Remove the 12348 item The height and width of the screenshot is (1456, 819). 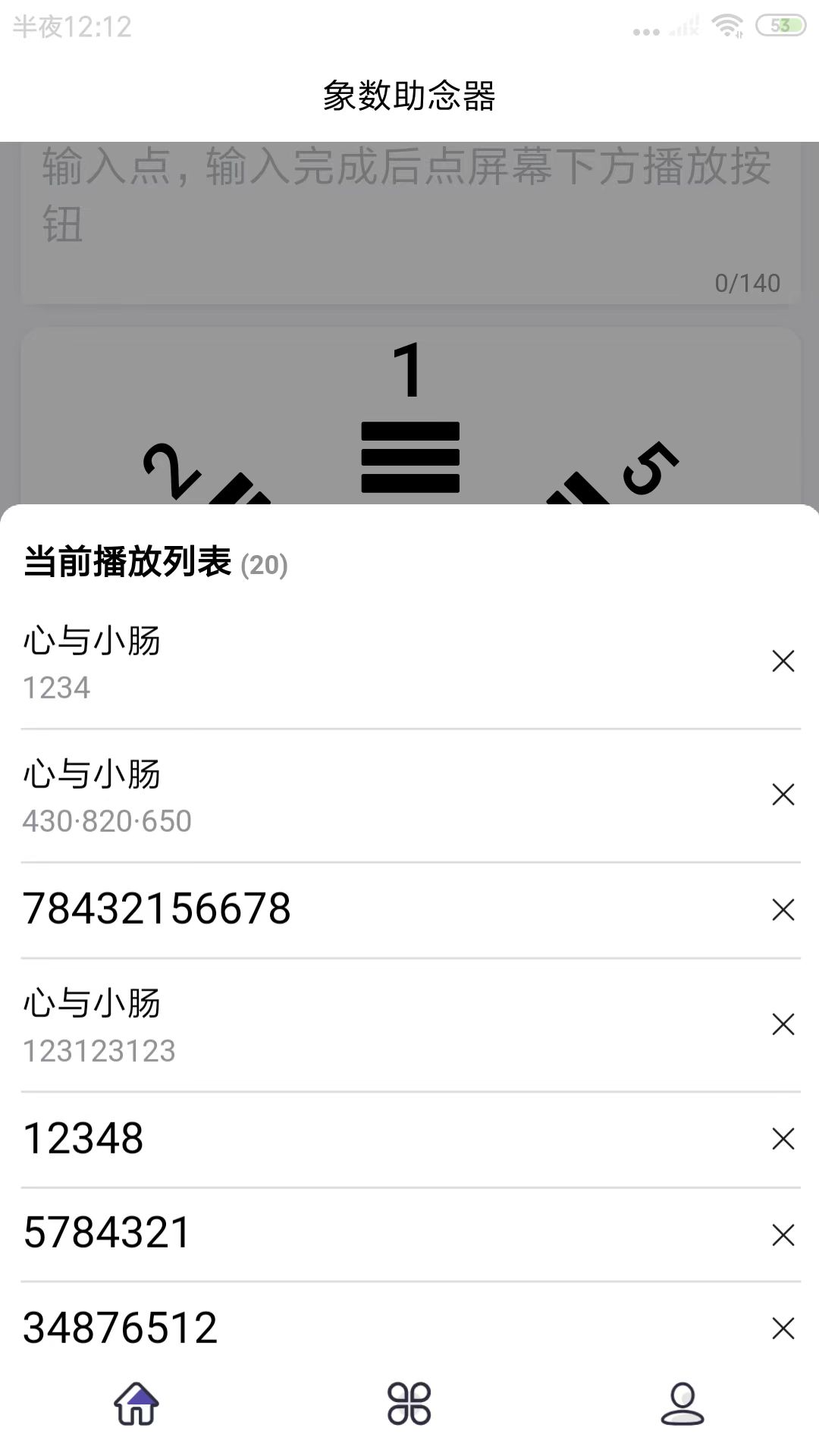pyautogui.click(x=783, y=1138)
